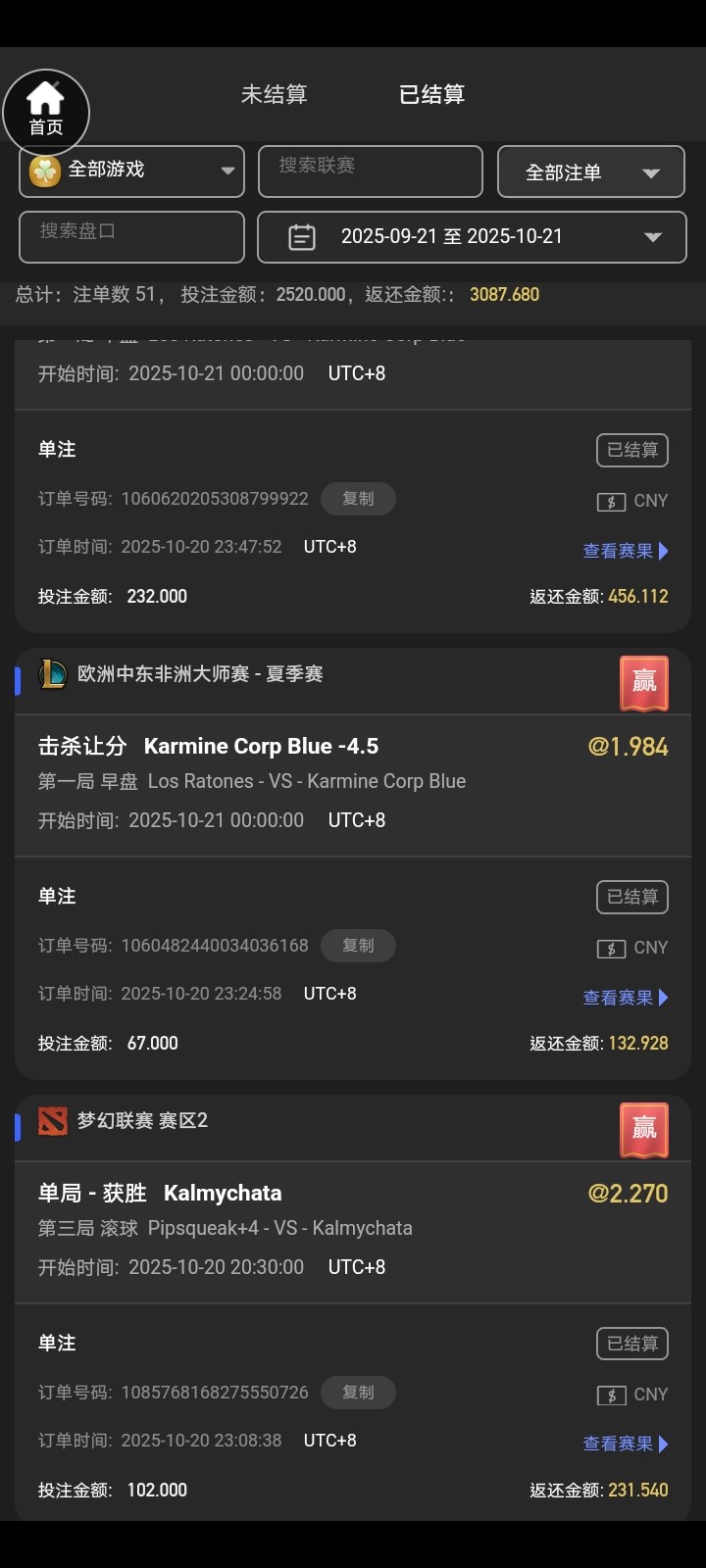This screenshot has height=1568, width=706.
Task: Select the 已结算 tab
Action: [431, 94]
